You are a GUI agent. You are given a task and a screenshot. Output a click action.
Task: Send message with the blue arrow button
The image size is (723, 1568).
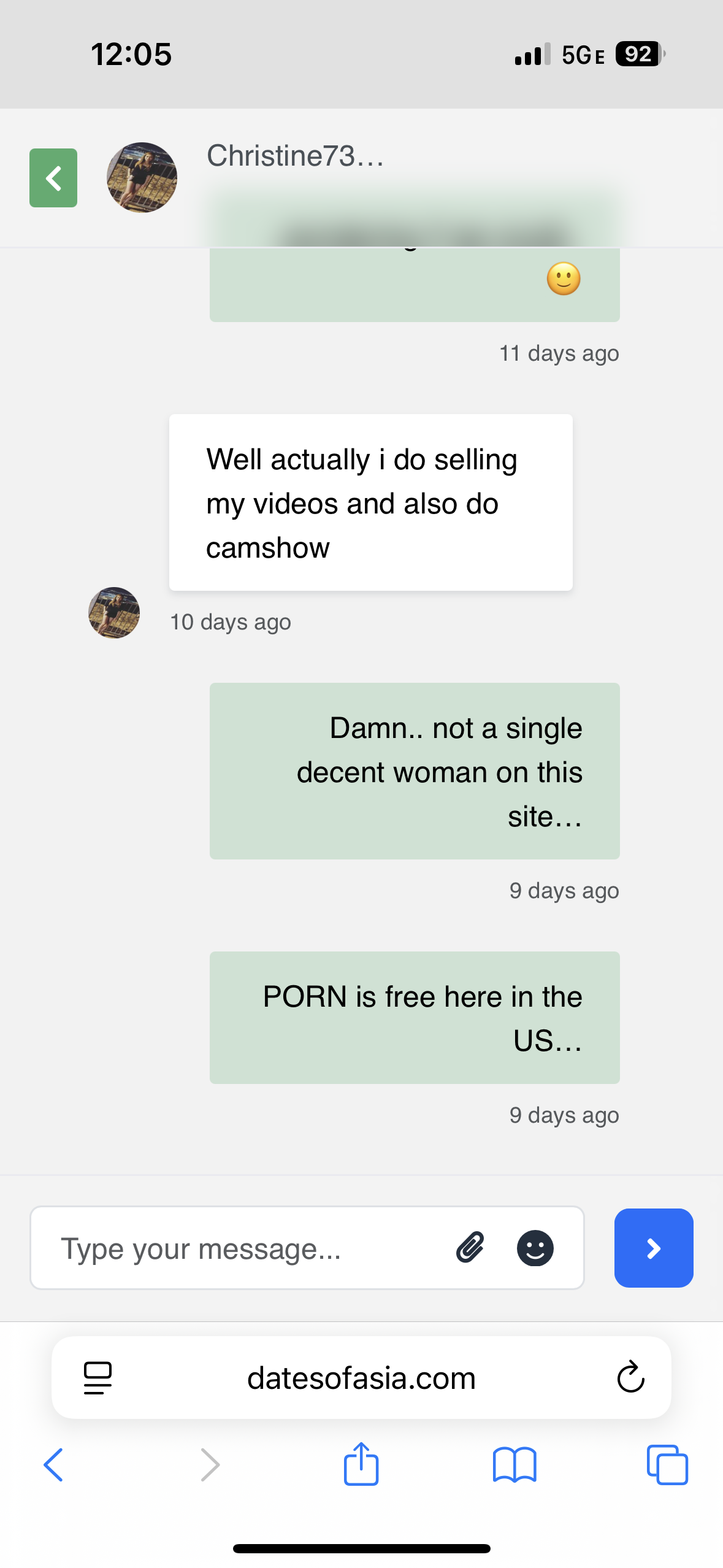(654, 1248)
